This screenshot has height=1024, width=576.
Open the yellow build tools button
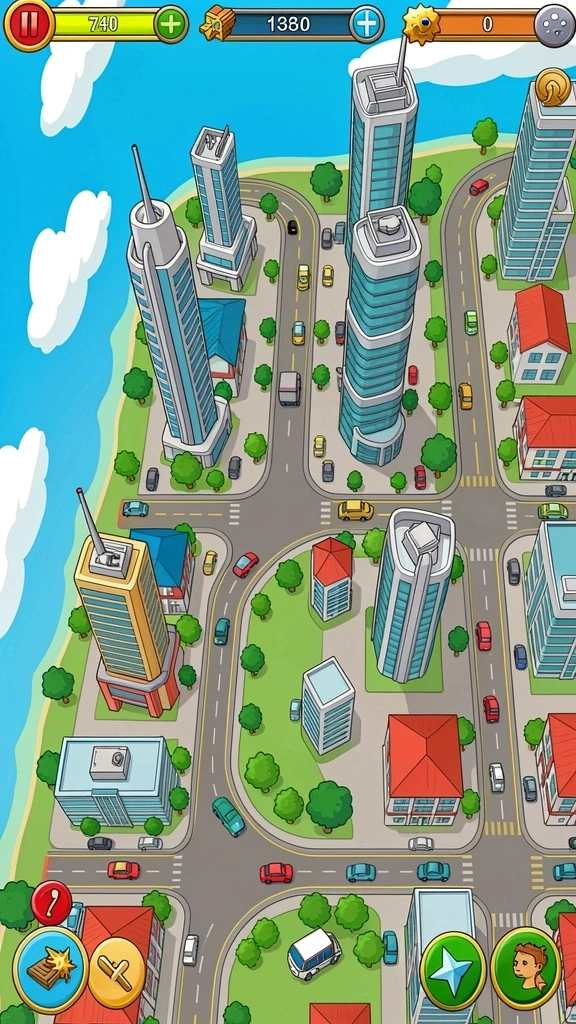116,973
